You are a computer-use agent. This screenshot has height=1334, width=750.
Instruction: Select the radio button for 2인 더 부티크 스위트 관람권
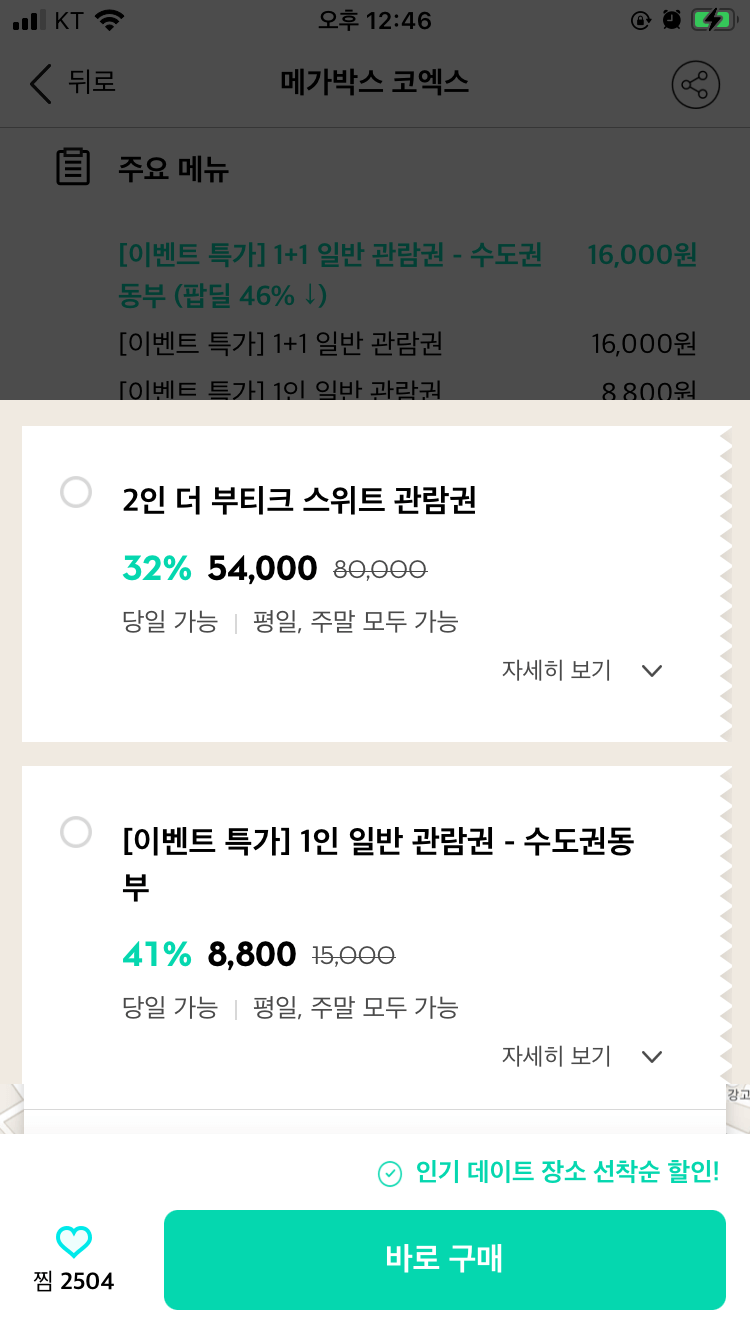(x=76, y=493)
